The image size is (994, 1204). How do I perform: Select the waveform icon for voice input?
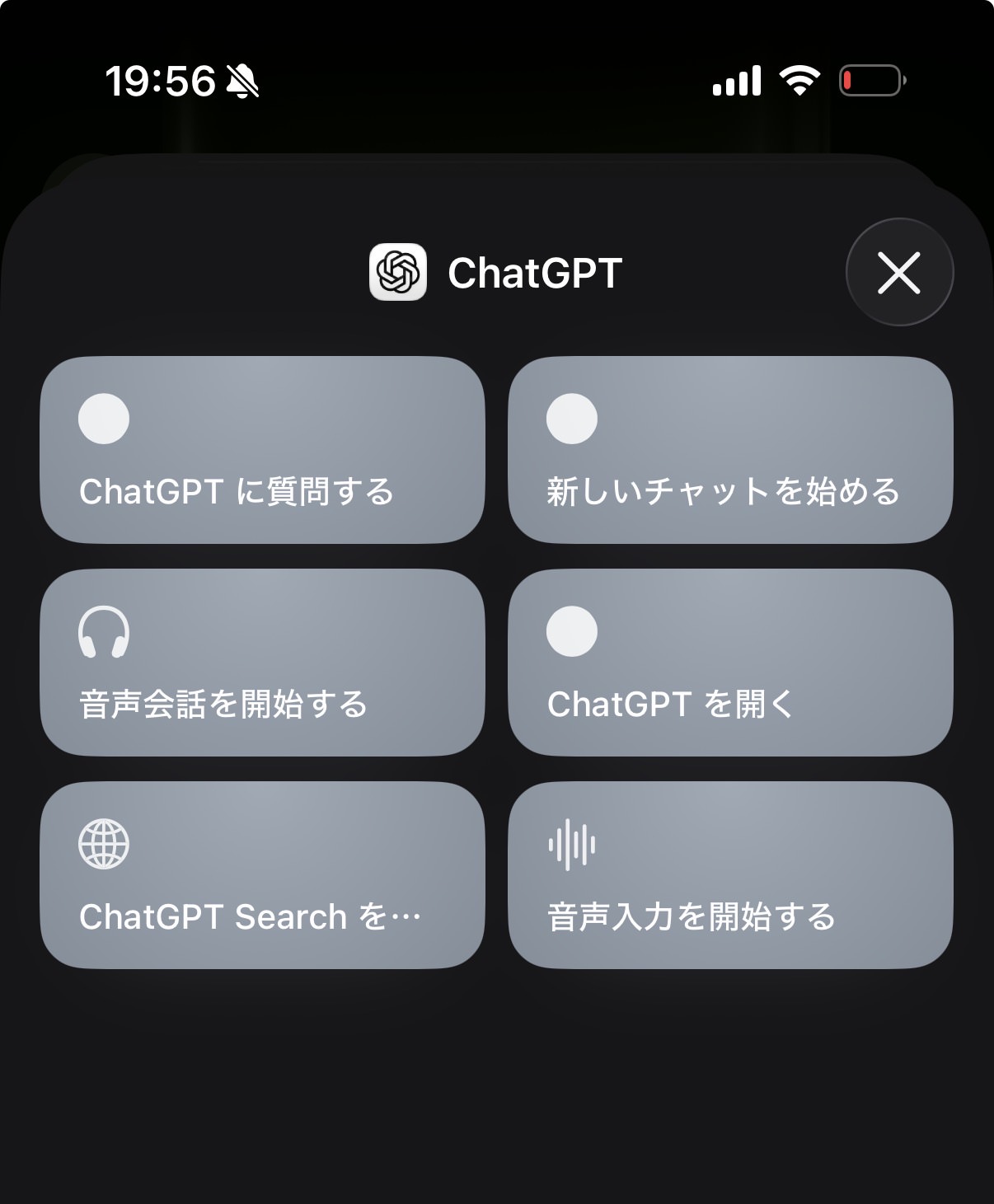pyautogui.click(x=572, y=842)
